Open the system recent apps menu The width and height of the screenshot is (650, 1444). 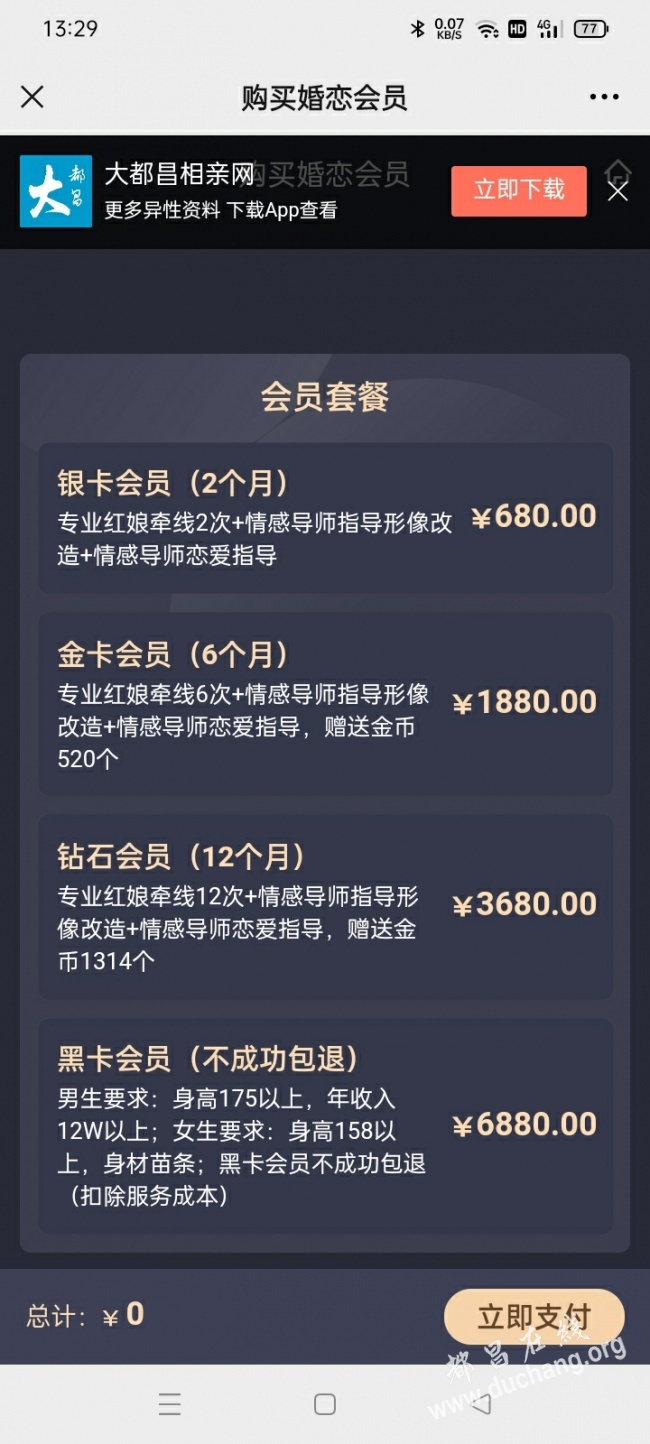(x=170, y=1404)
